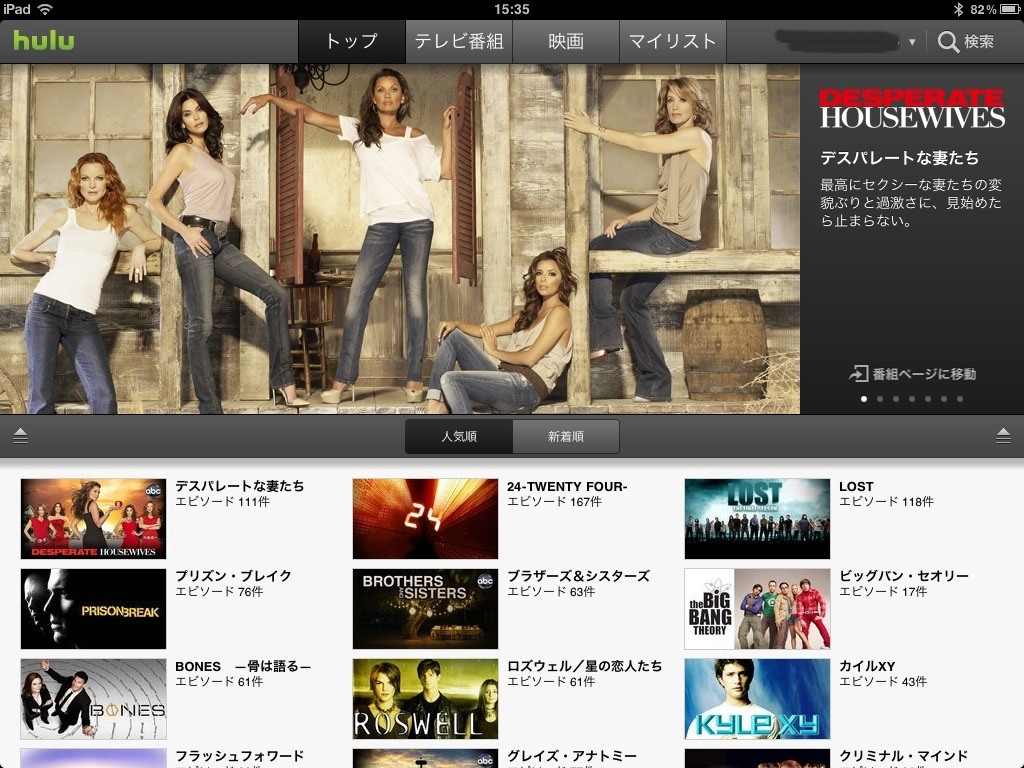Sort by 新着順
The image size is (1024, 768).
565,437
